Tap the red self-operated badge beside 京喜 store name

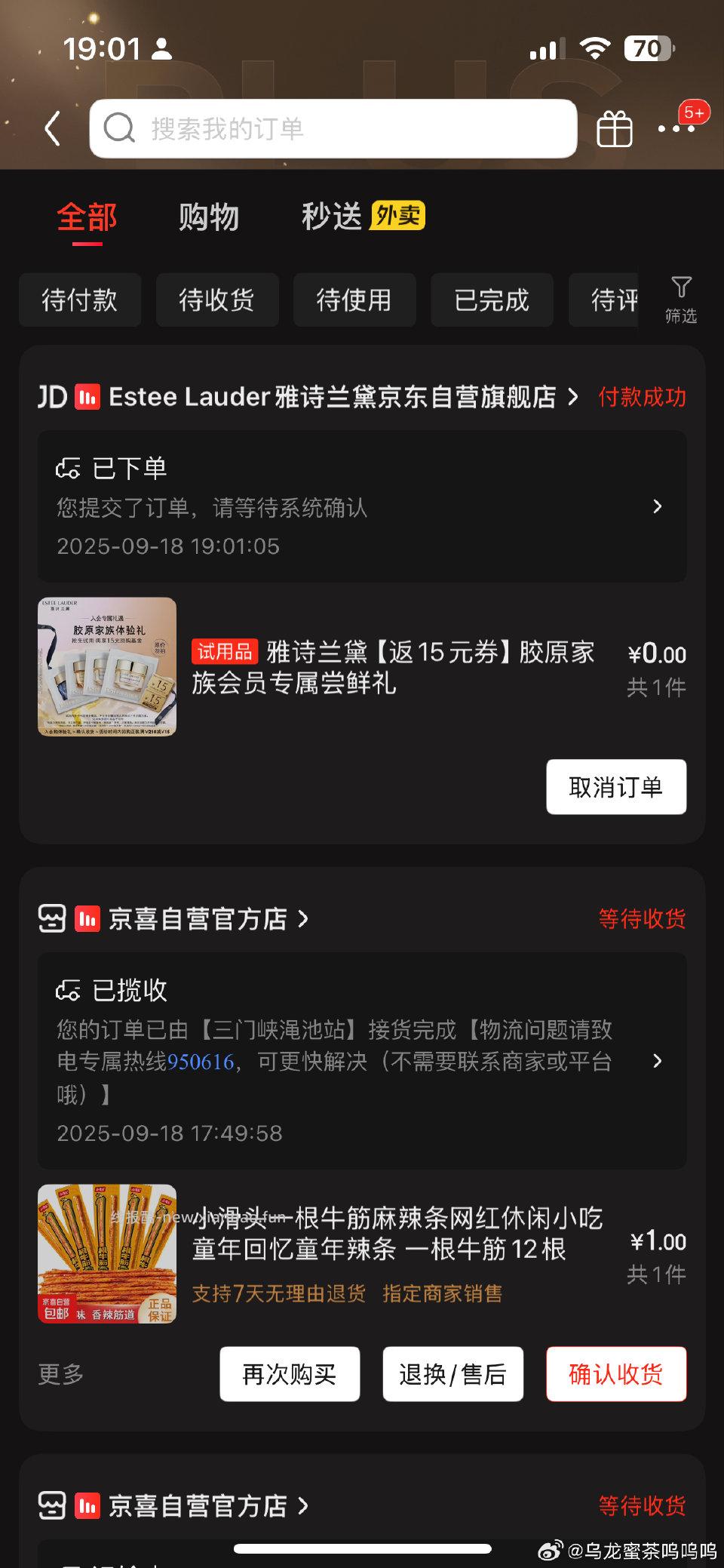coord(88,919)
